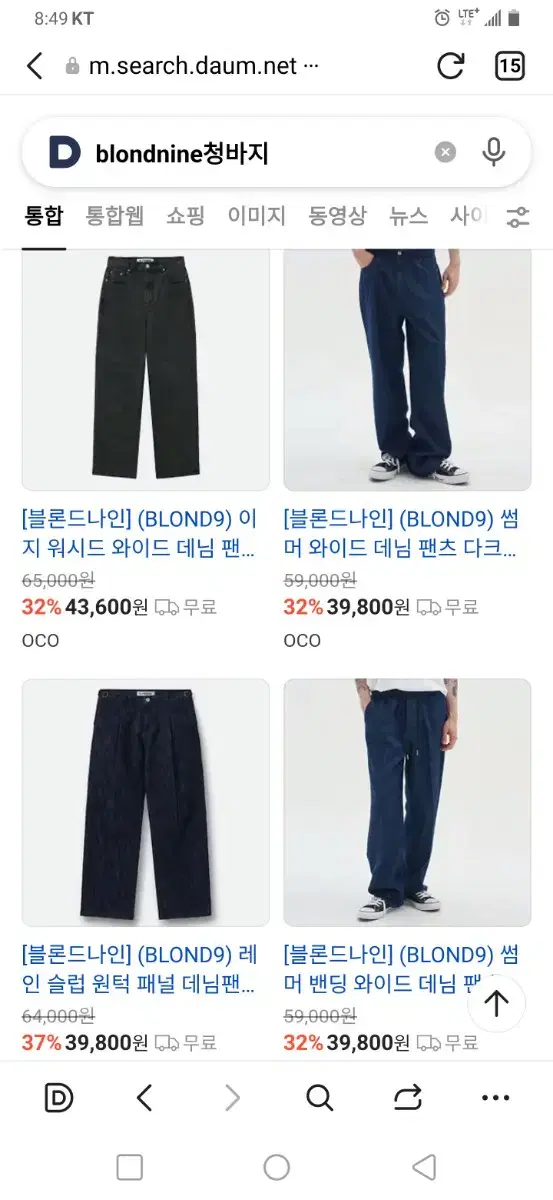553x1200 pixels.
Task: Switch to the 이미지 tab
Action: point(256,215)
